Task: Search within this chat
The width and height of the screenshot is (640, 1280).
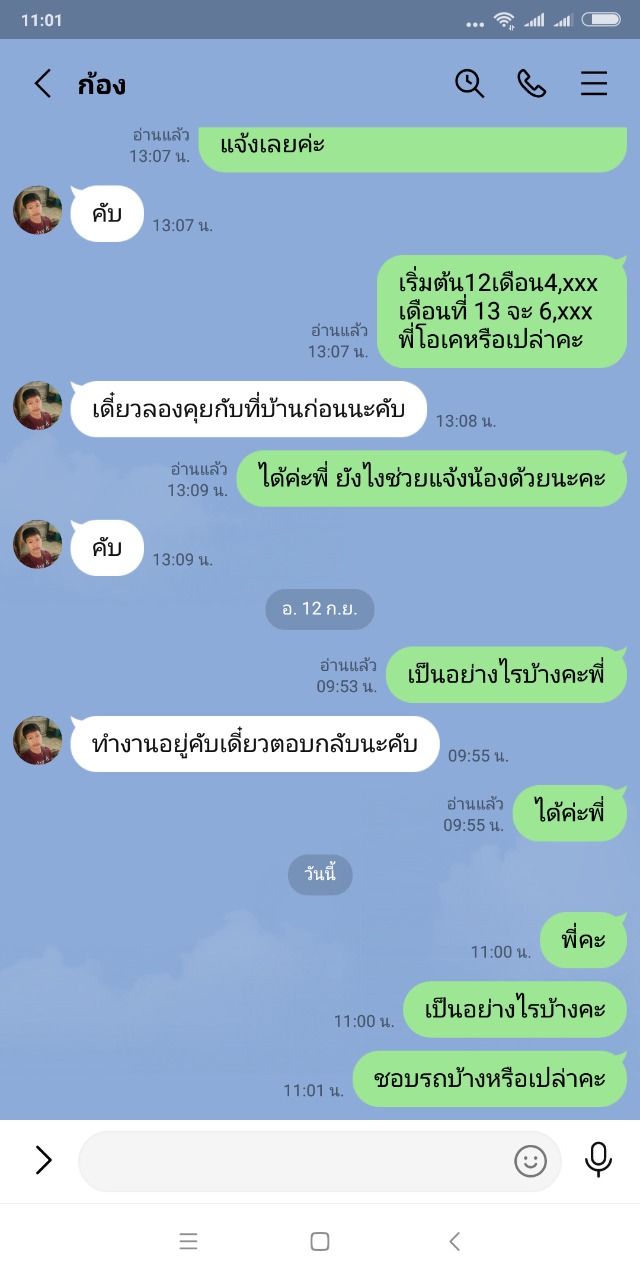Action: [x=469, y=83]
